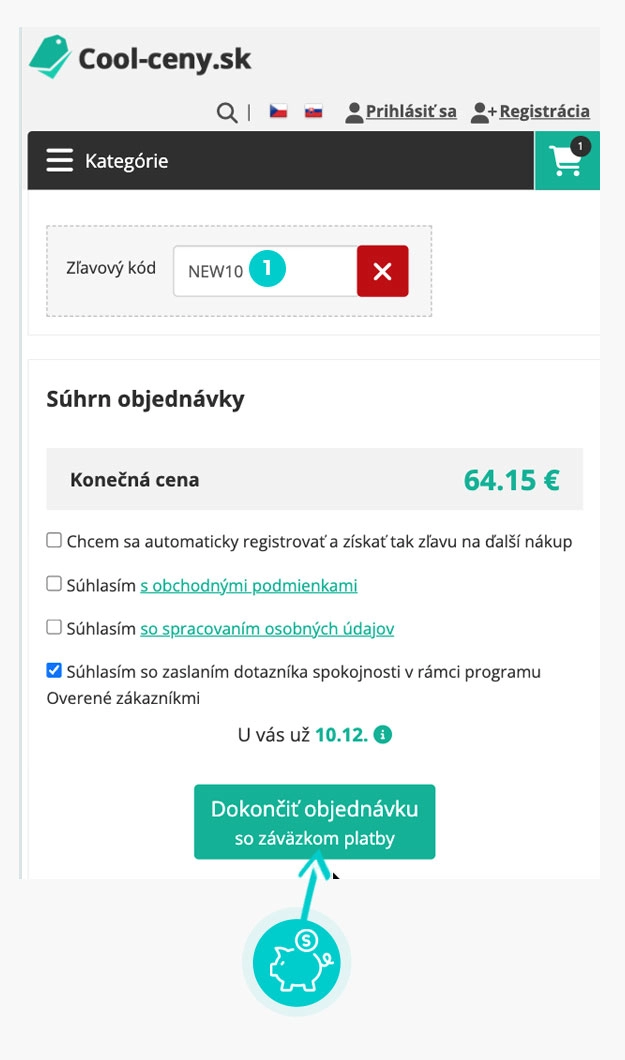Image resolution: width=625 pixels, height=1060 pixels.
Task: Switch to the Czech flag language
Action: coord(278,112)
